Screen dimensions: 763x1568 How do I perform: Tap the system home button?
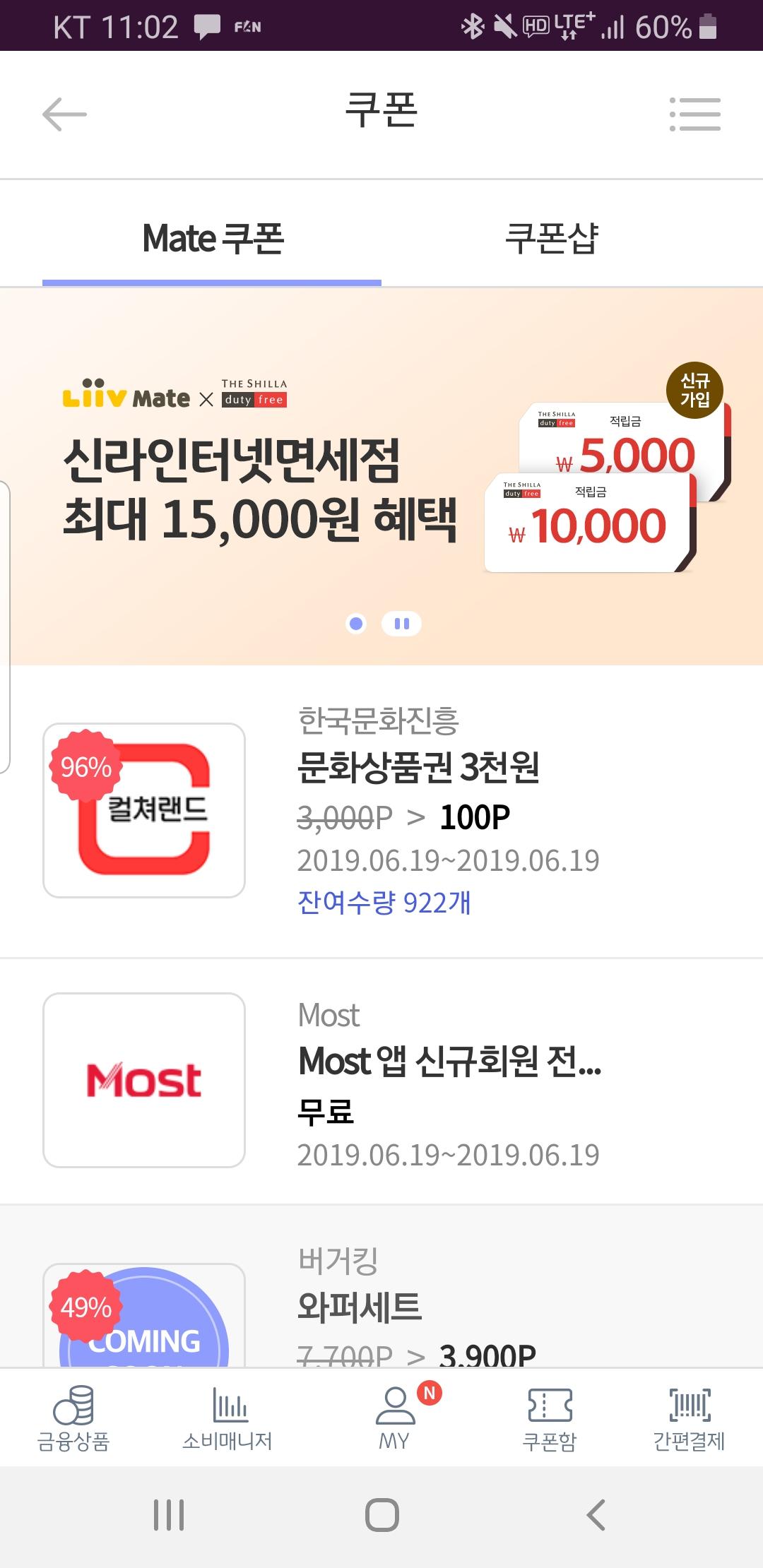coord(381,1515)
